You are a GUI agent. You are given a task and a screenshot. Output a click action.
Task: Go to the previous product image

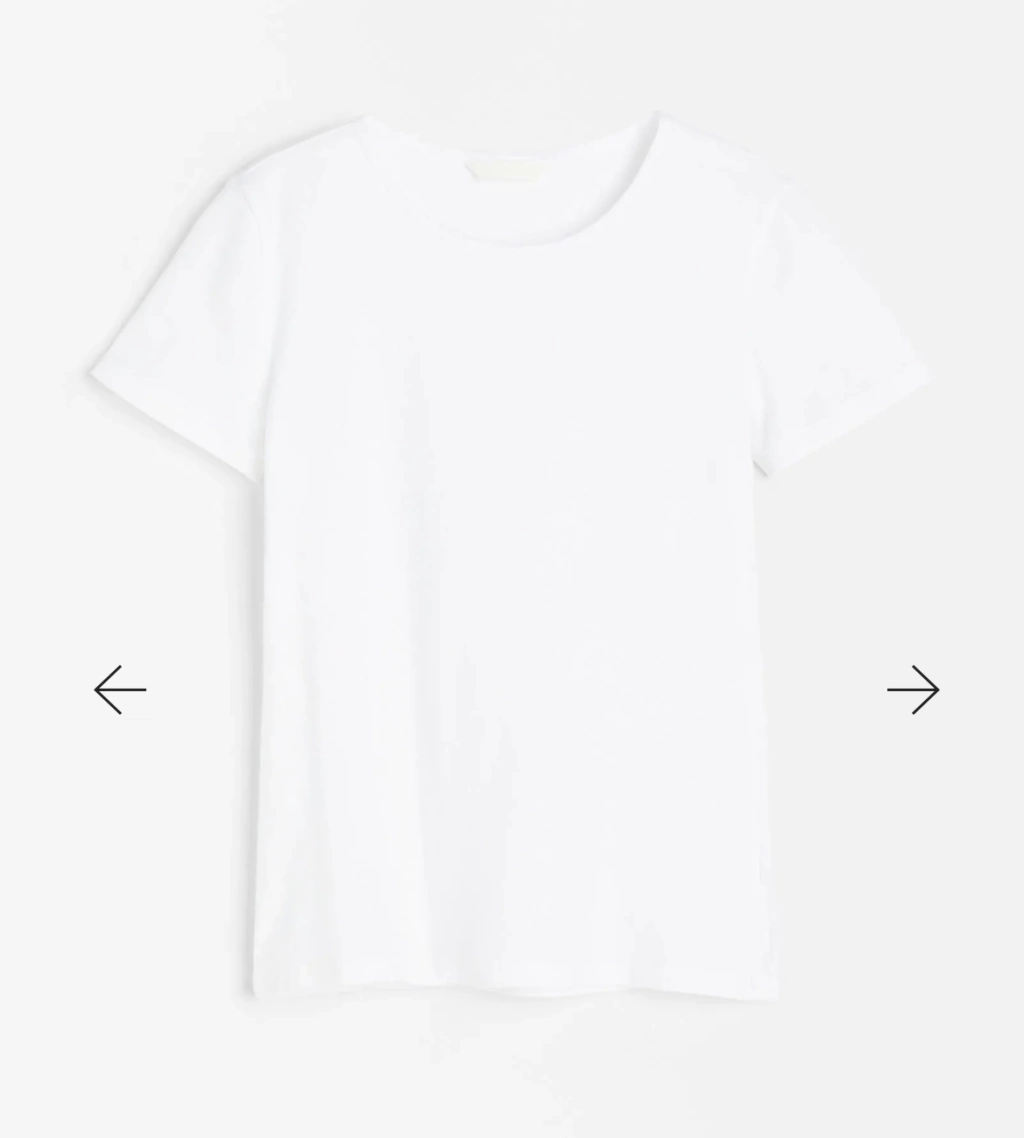point(120,689)
